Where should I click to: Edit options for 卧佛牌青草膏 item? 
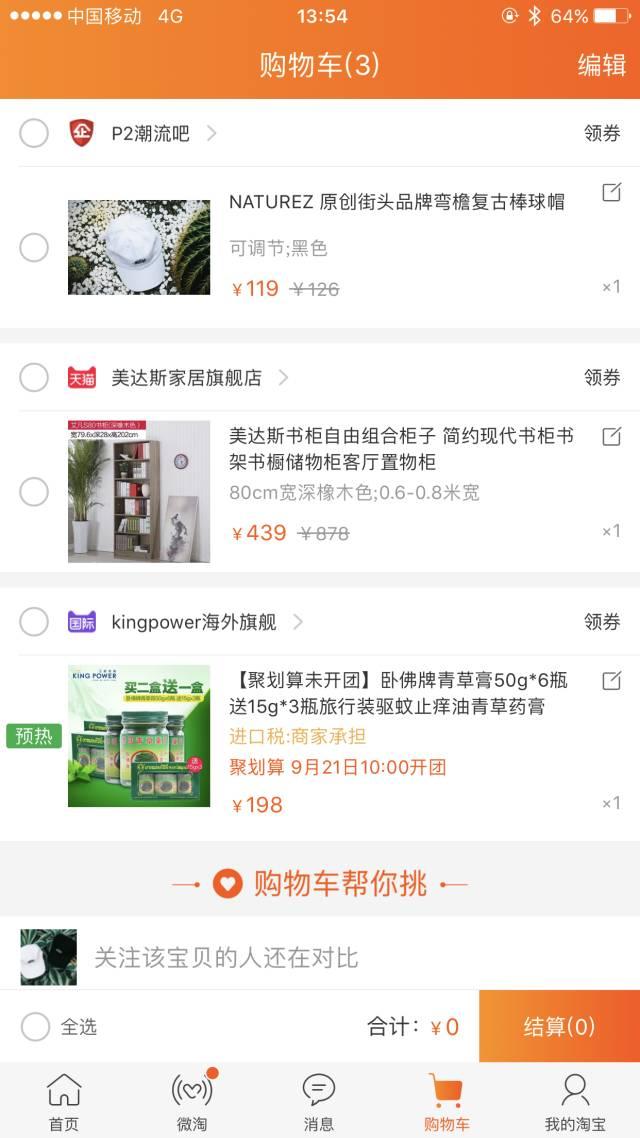pos(611,681)
